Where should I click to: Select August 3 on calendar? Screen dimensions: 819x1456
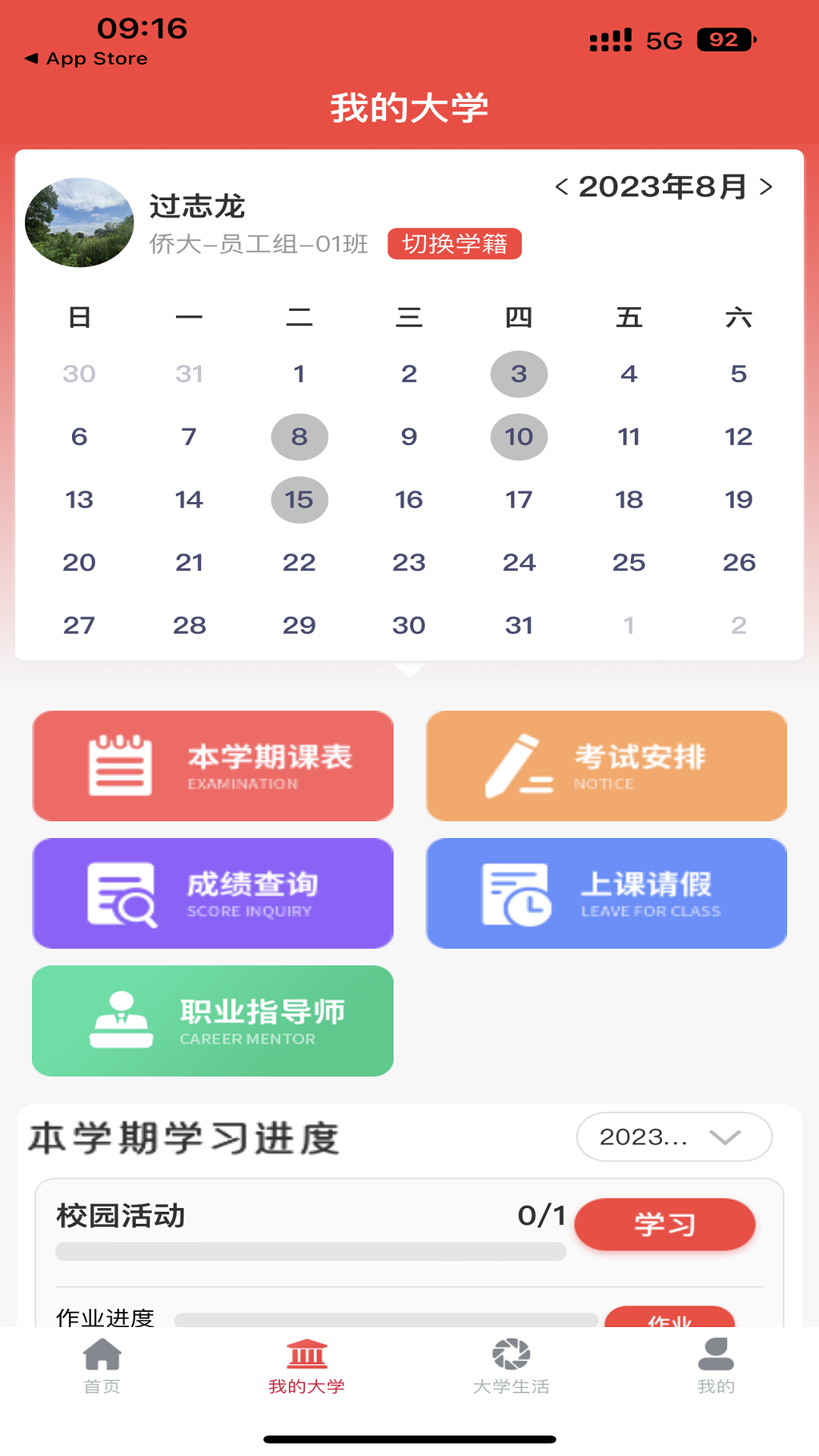[x=519, y=374]
